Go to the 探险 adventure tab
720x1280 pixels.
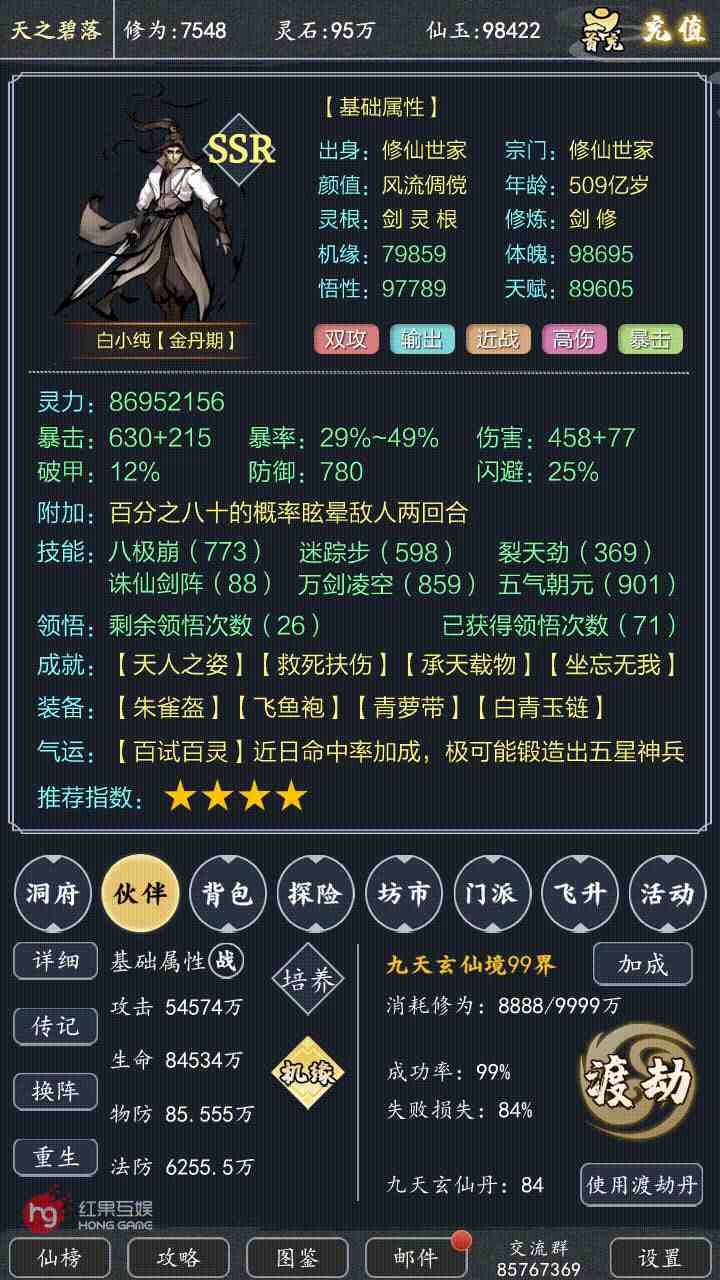[x=315, y=893]
